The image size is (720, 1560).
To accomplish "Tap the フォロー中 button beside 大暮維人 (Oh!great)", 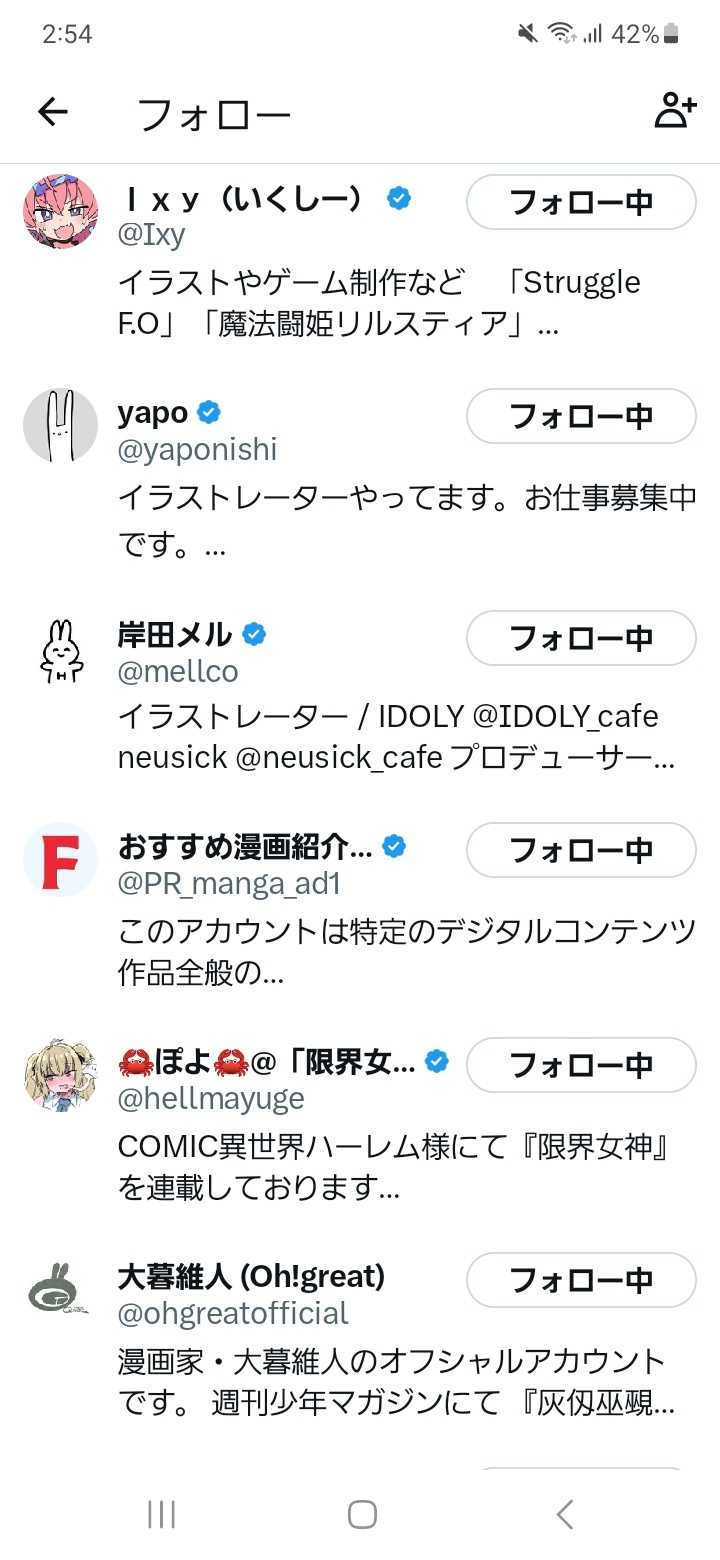I will (581, 1280).
